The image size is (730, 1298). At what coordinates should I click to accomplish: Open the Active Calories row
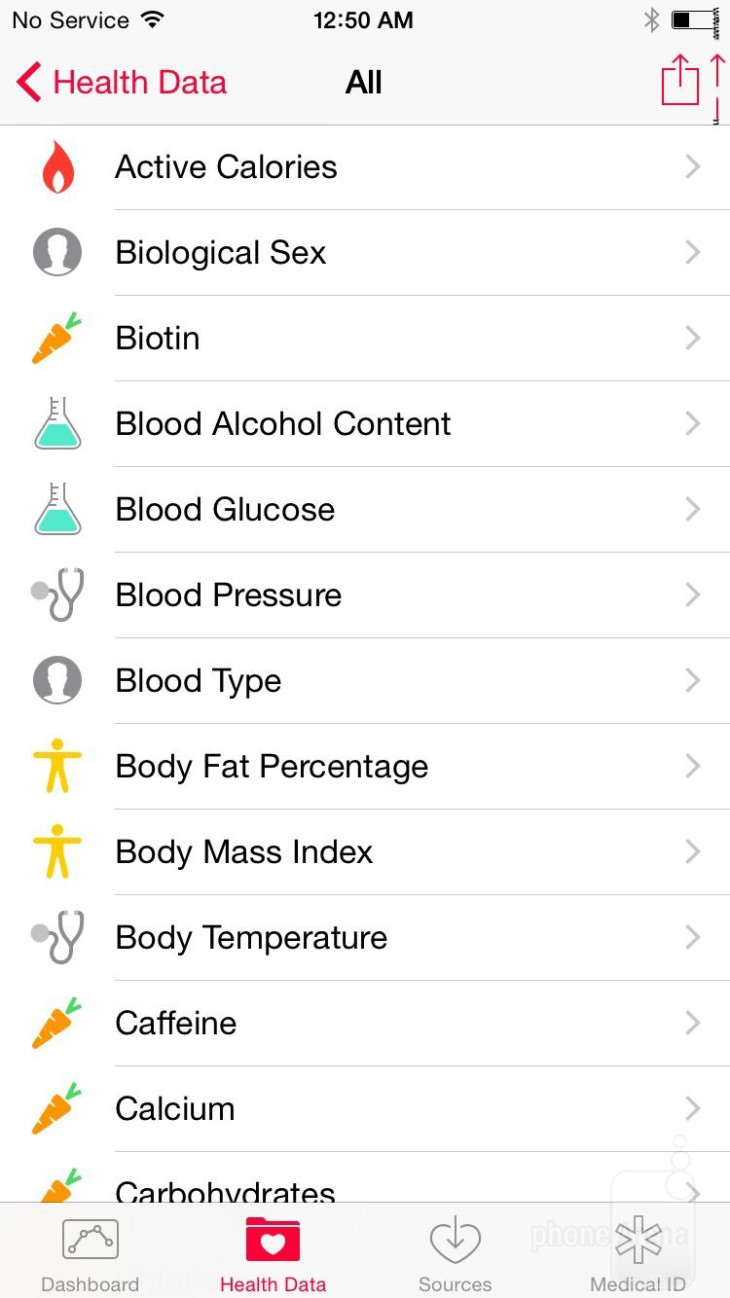tap(365, 167)
